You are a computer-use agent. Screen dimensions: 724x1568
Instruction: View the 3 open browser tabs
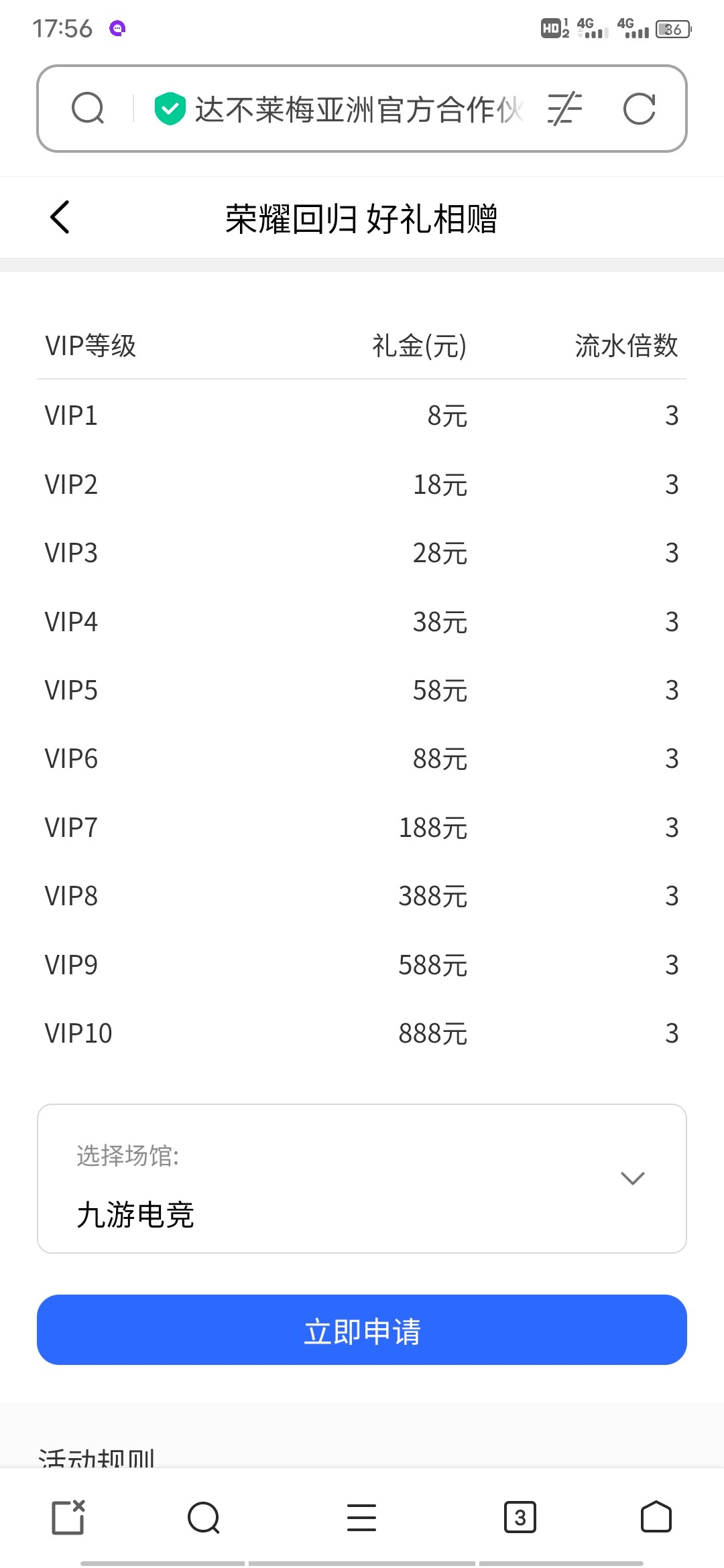point(520,1518)
